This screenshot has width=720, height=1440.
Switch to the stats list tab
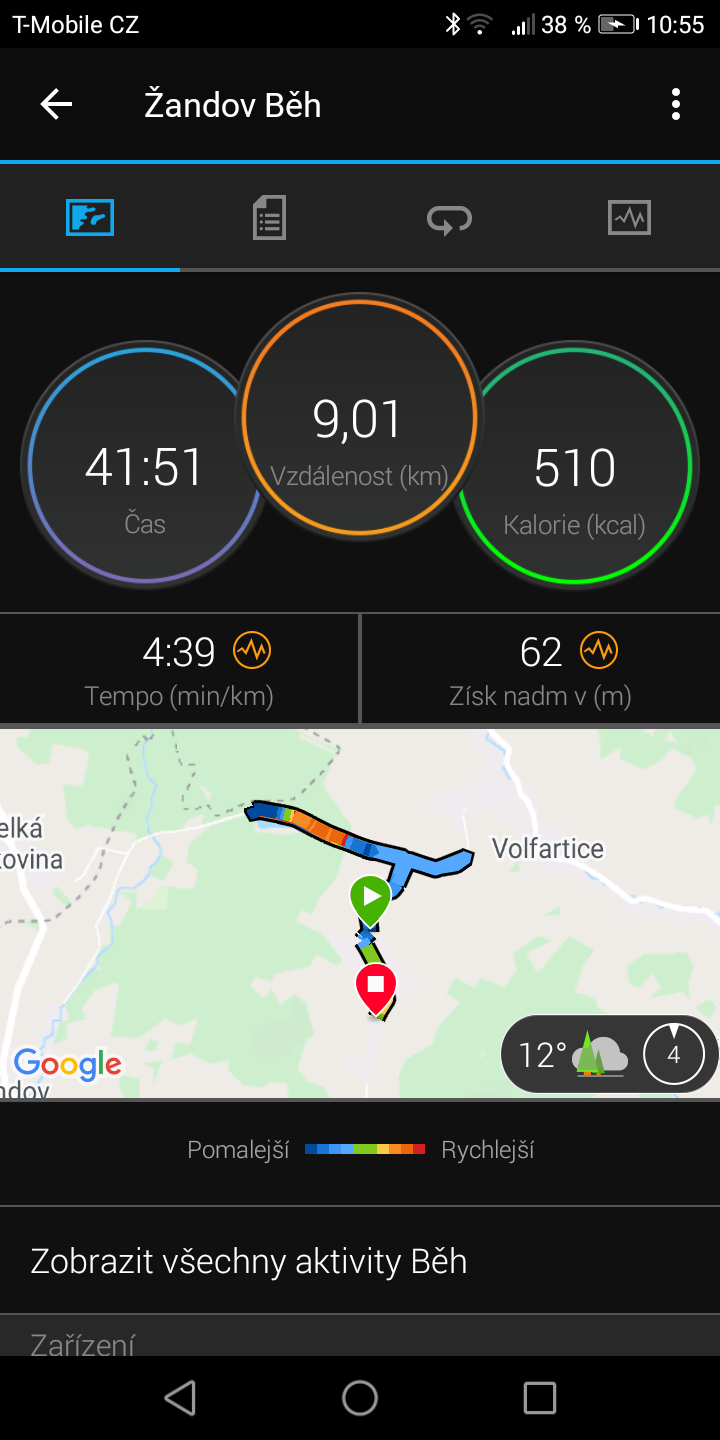[x=269, y=217]
